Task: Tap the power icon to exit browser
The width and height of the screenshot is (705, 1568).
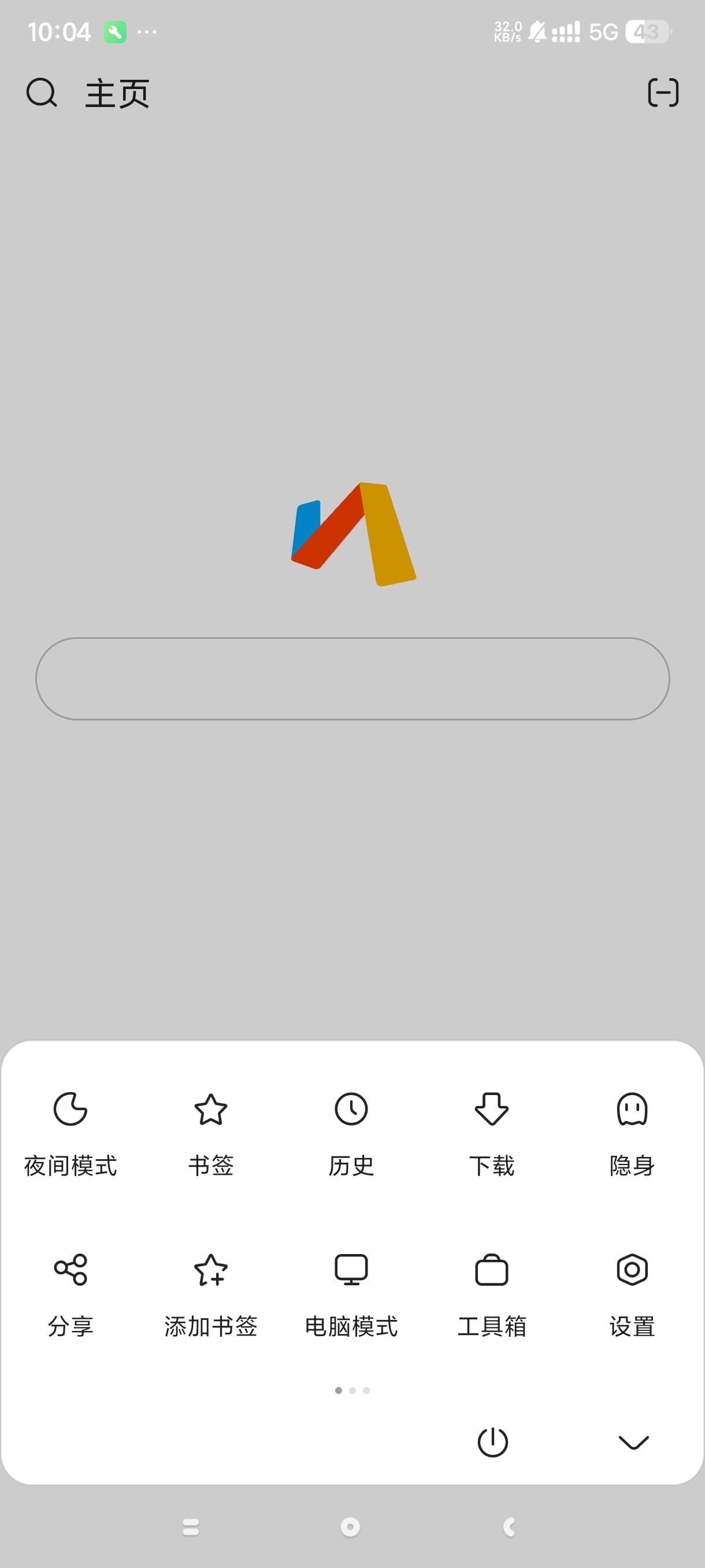Action: click(x=492, y=1441)
